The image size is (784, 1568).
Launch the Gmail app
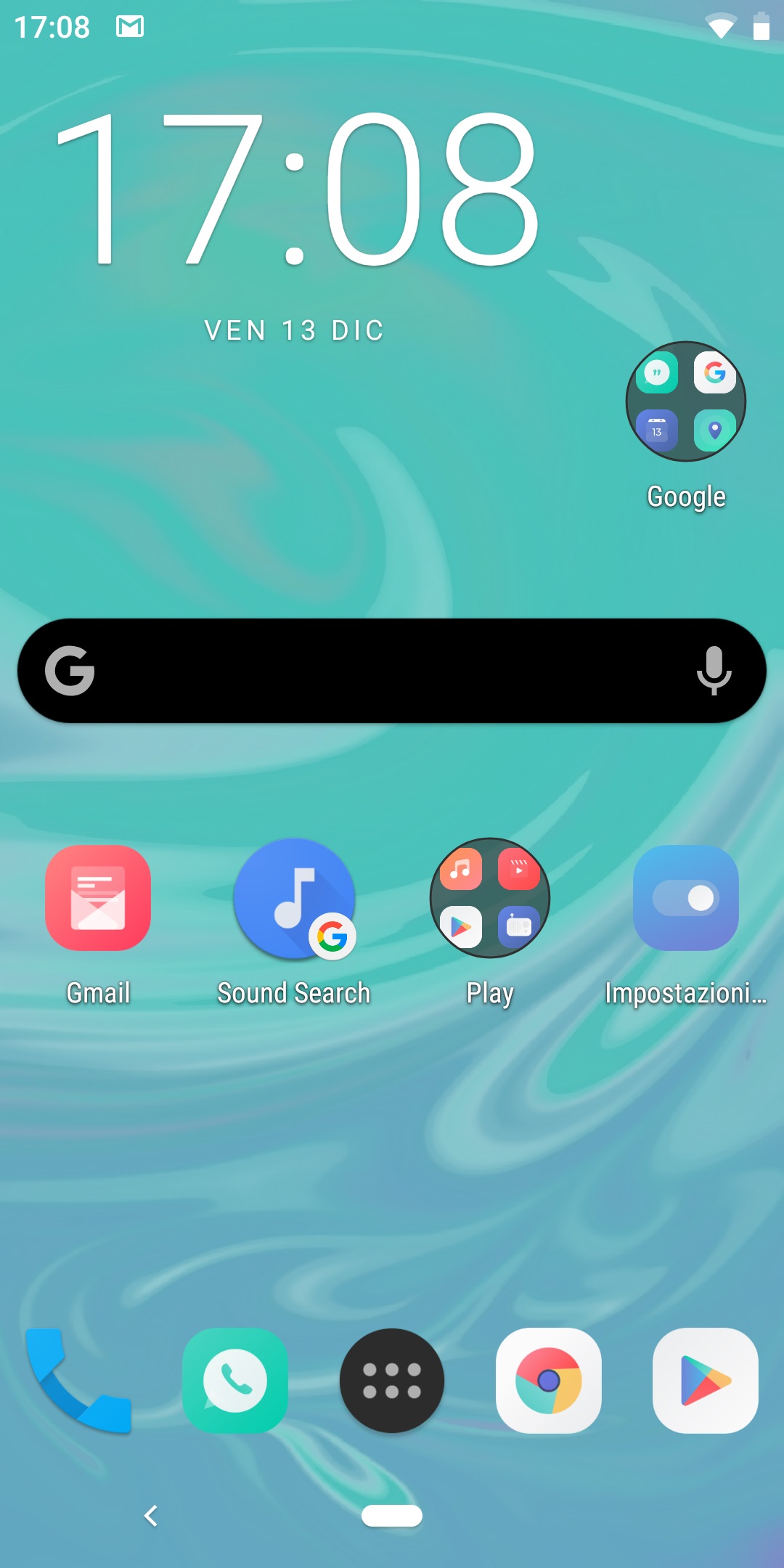tap(98, 898)
